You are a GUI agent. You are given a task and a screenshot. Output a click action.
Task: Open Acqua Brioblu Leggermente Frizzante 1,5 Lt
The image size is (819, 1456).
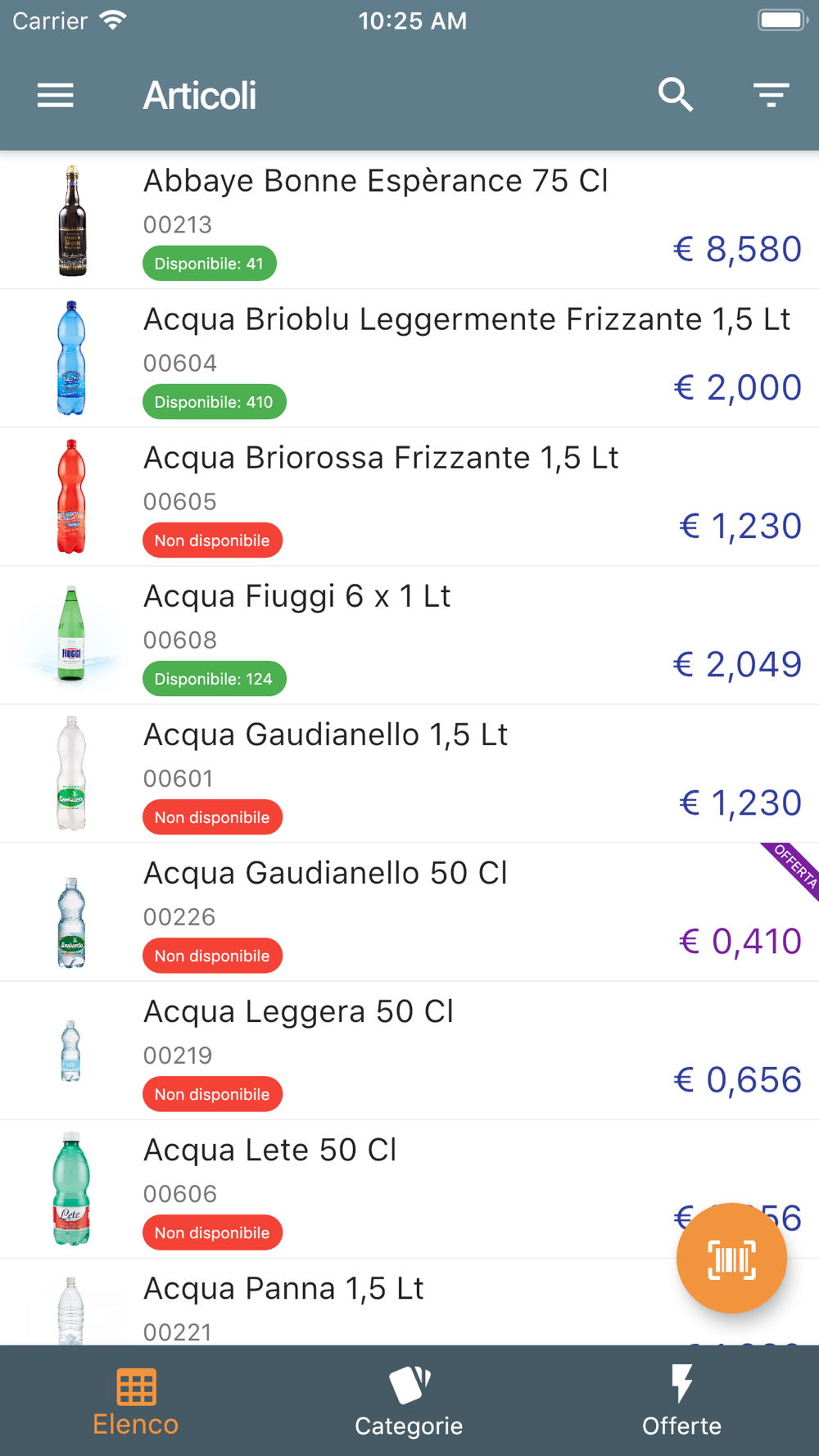pos(409,359)
